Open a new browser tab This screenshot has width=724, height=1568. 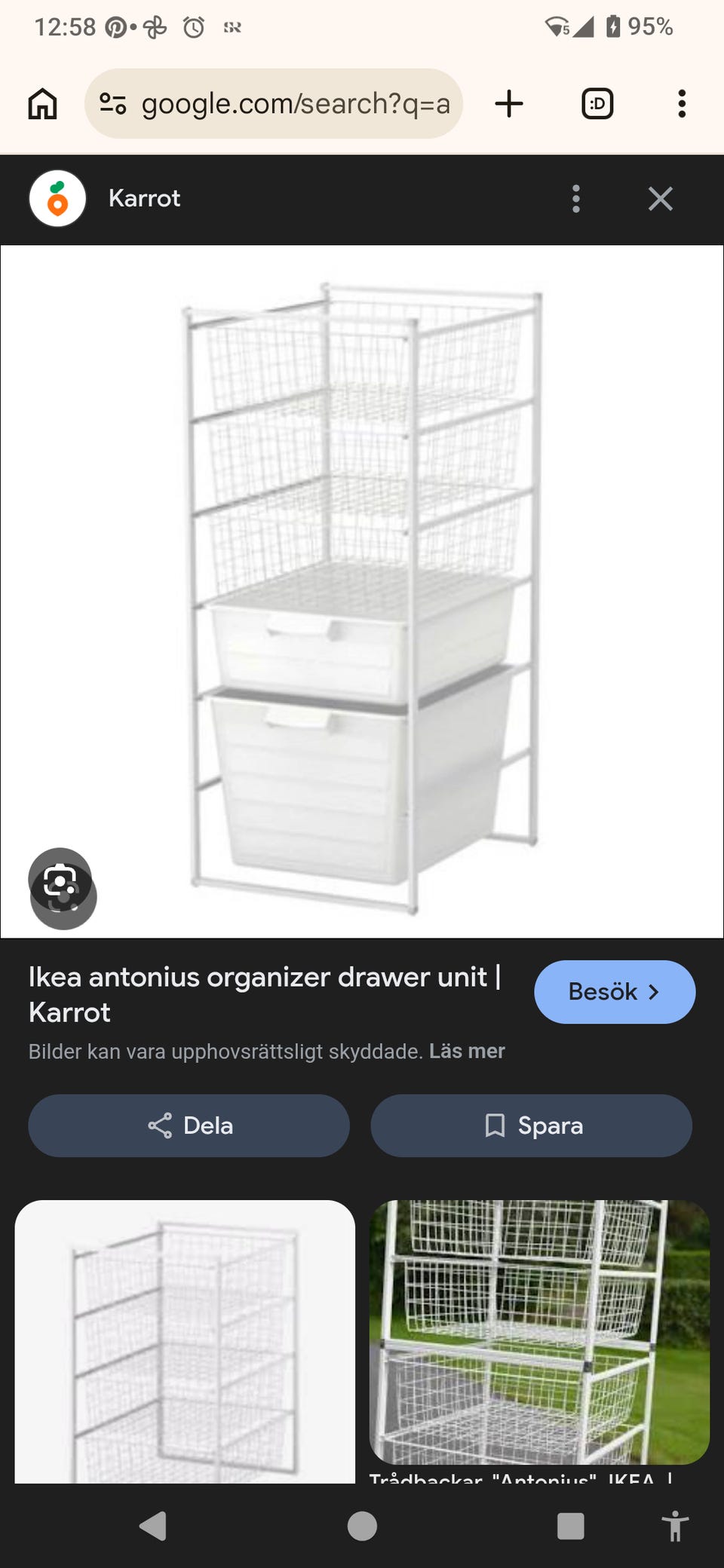[x=509, y=103]
